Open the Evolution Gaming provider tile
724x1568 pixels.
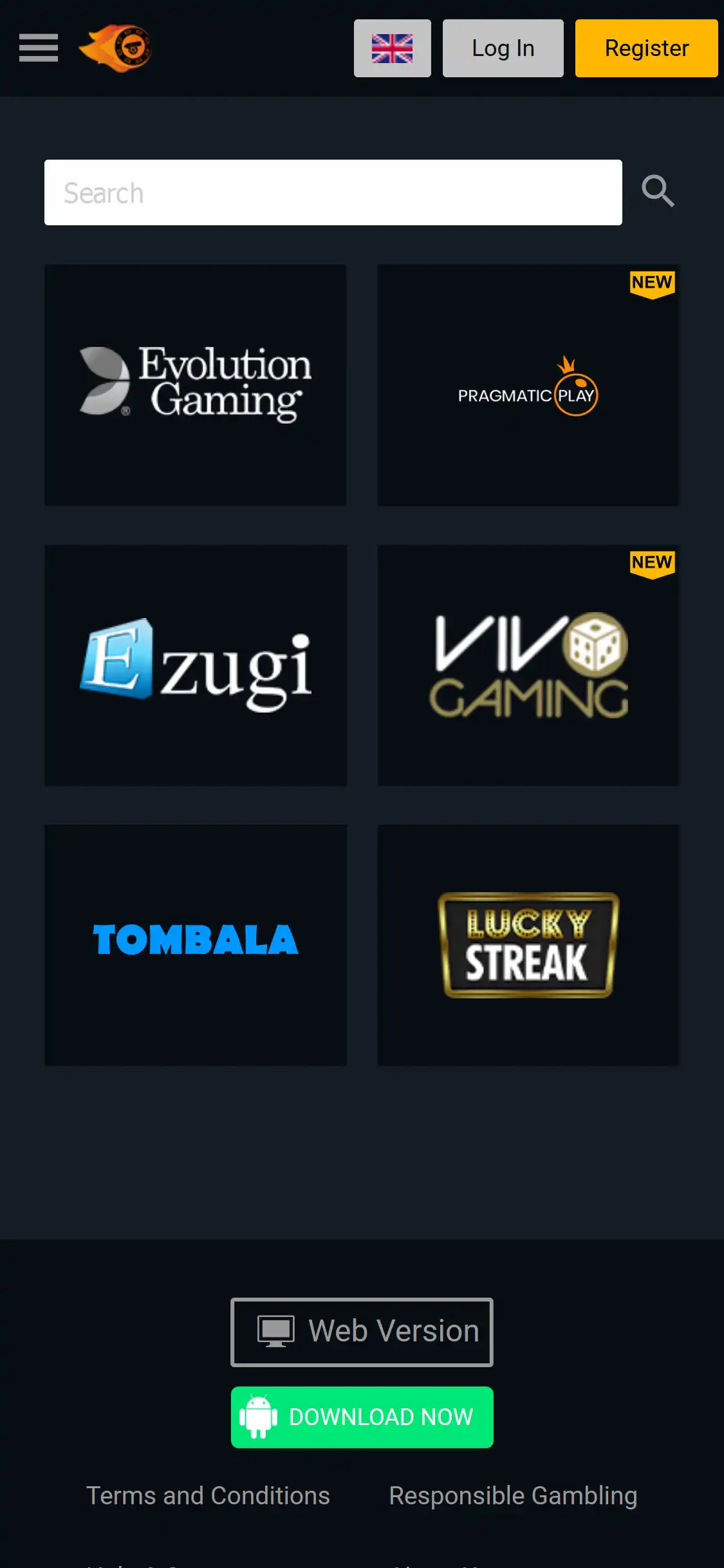click(196, 385)
